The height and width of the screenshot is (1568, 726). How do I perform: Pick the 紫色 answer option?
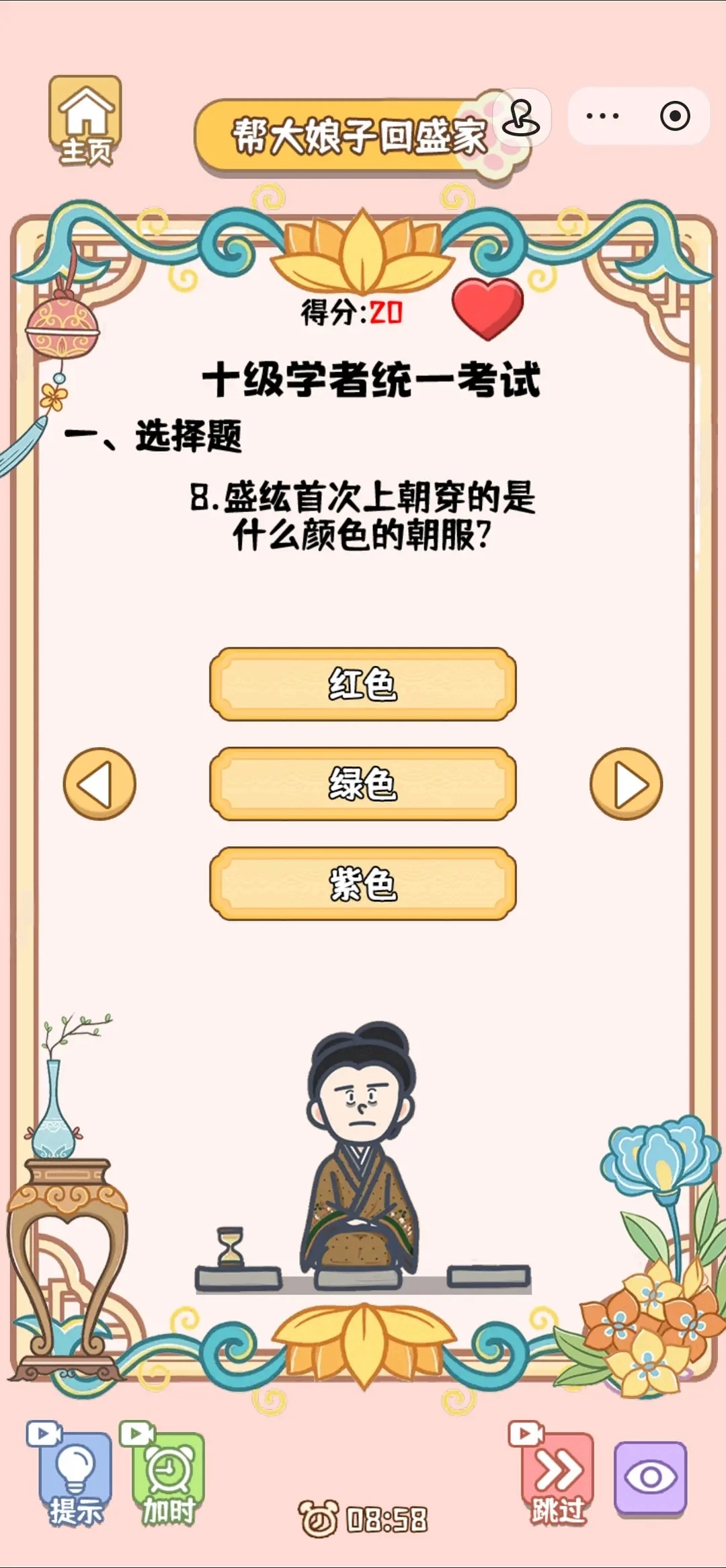coord(363,883)
